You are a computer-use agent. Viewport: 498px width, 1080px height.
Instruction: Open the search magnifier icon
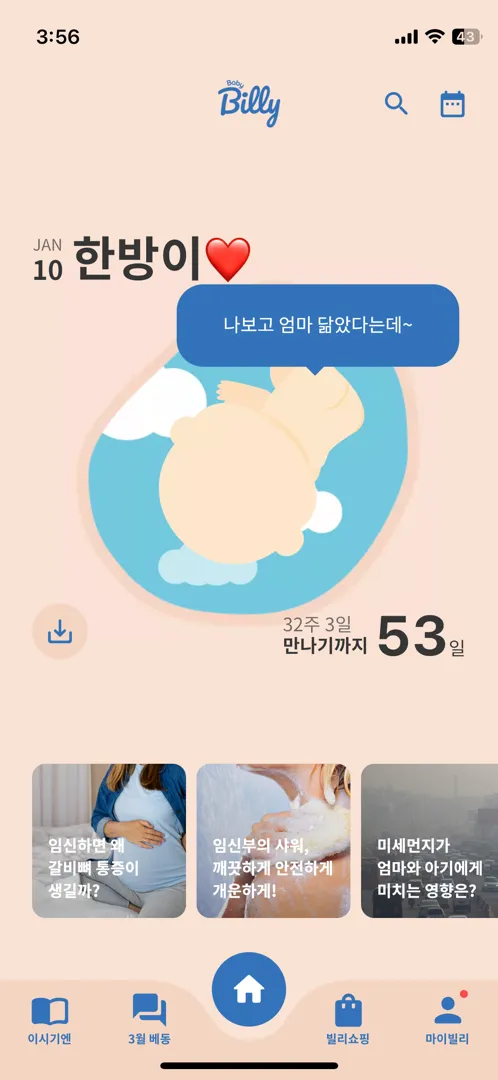(x=396, y=105)
